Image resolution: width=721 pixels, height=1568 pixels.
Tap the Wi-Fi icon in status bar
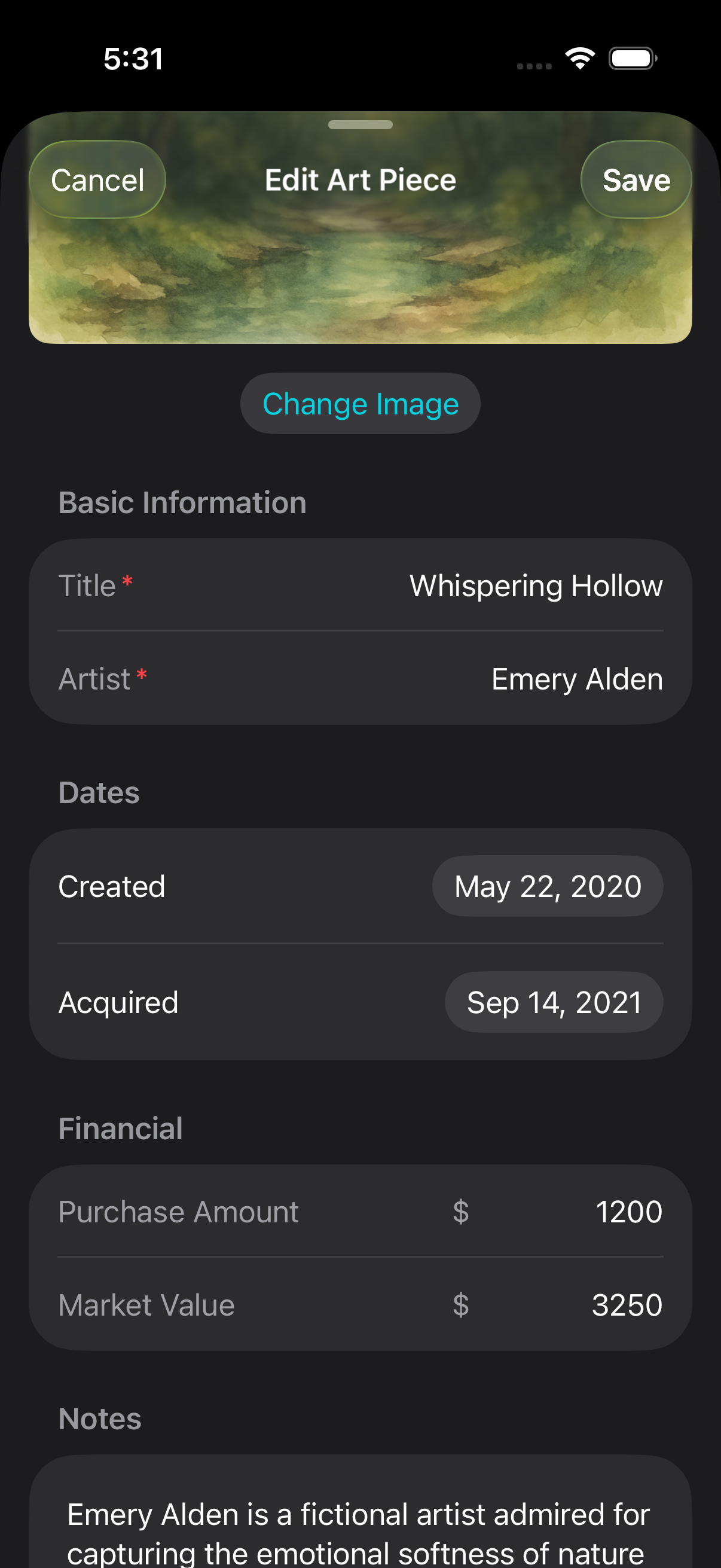click(579, 59)
